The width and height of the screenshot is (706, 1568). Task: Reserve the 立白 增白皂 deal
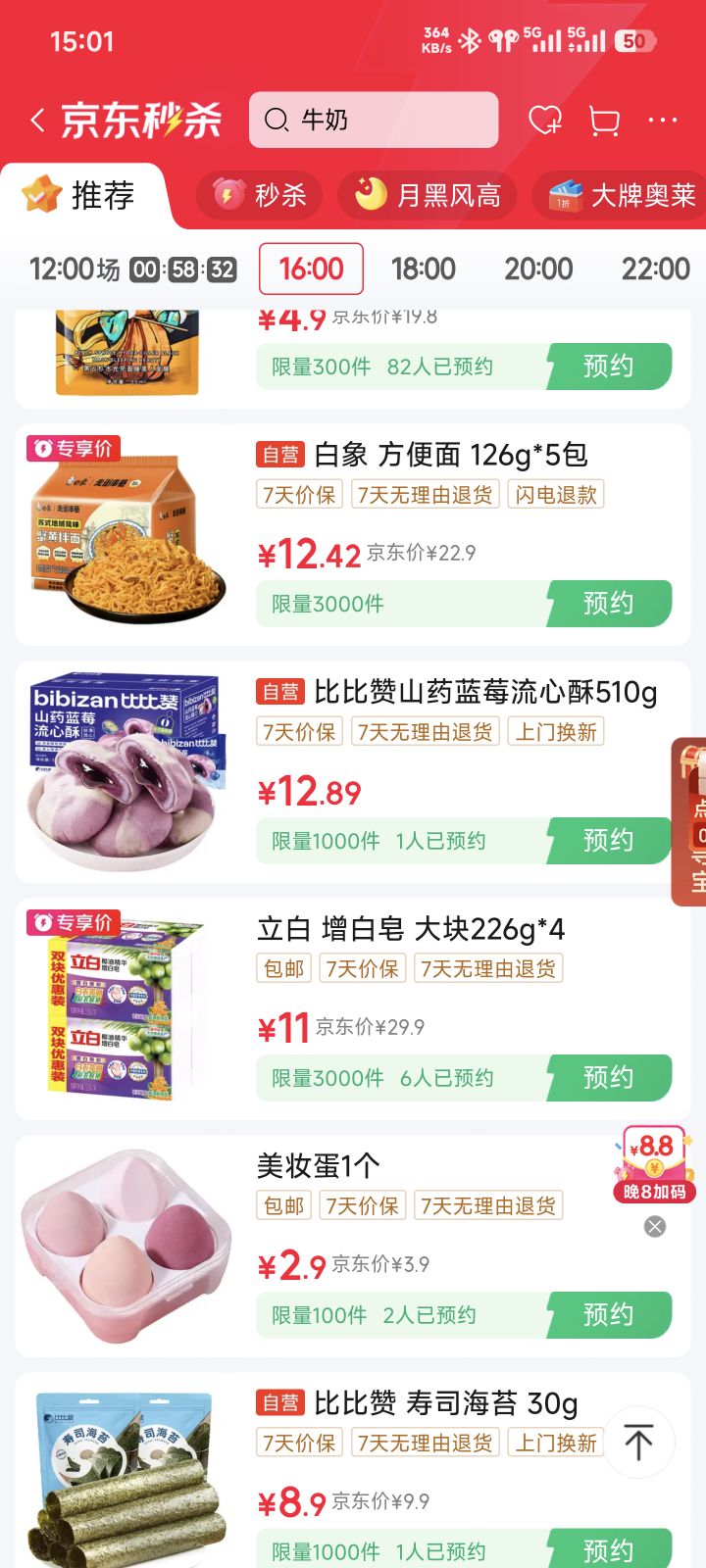609,1077
